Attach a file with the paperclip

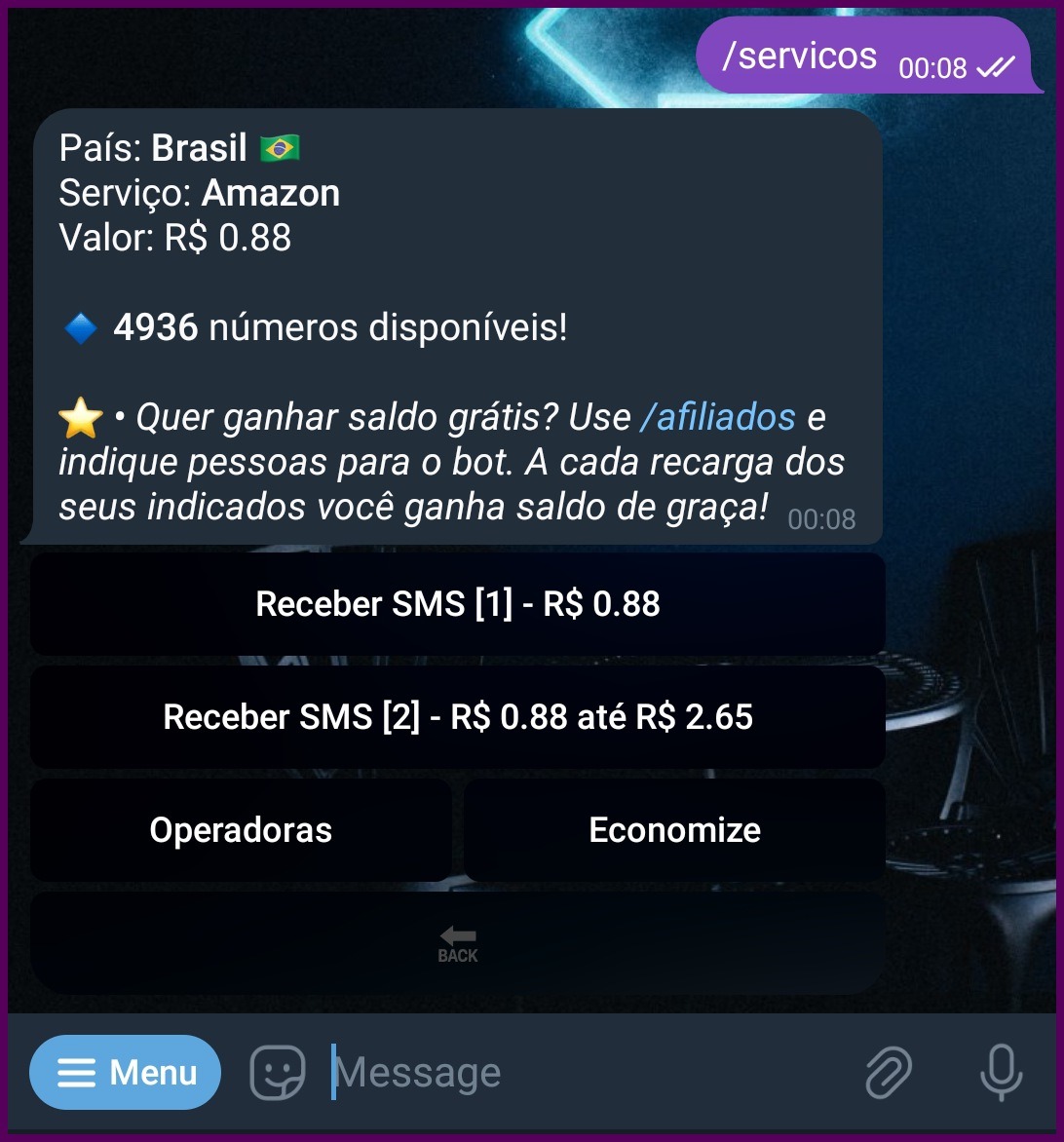pos(889,1073)
